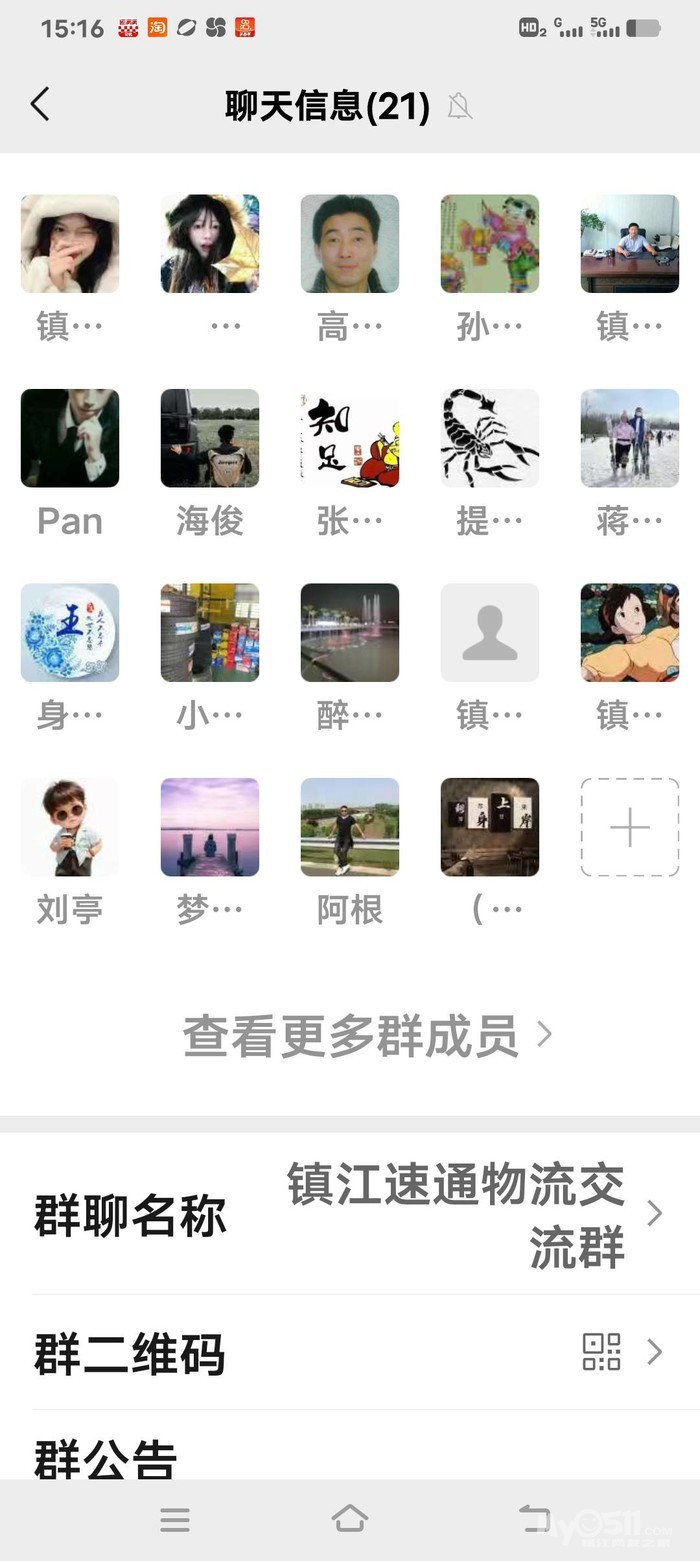
Task: Open member Pan's profile
Action: coord(70,438)
